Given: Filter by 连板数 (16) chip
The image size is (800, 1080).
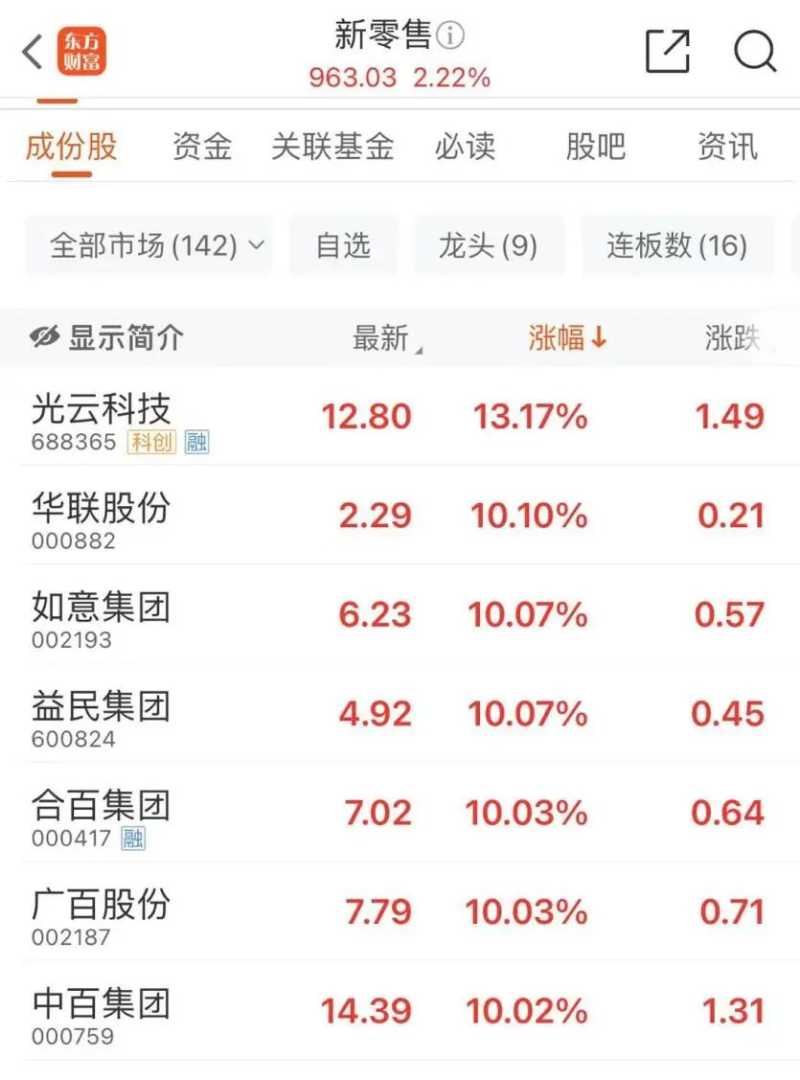Looking at the screenshot, I should [x=677, y=245].
